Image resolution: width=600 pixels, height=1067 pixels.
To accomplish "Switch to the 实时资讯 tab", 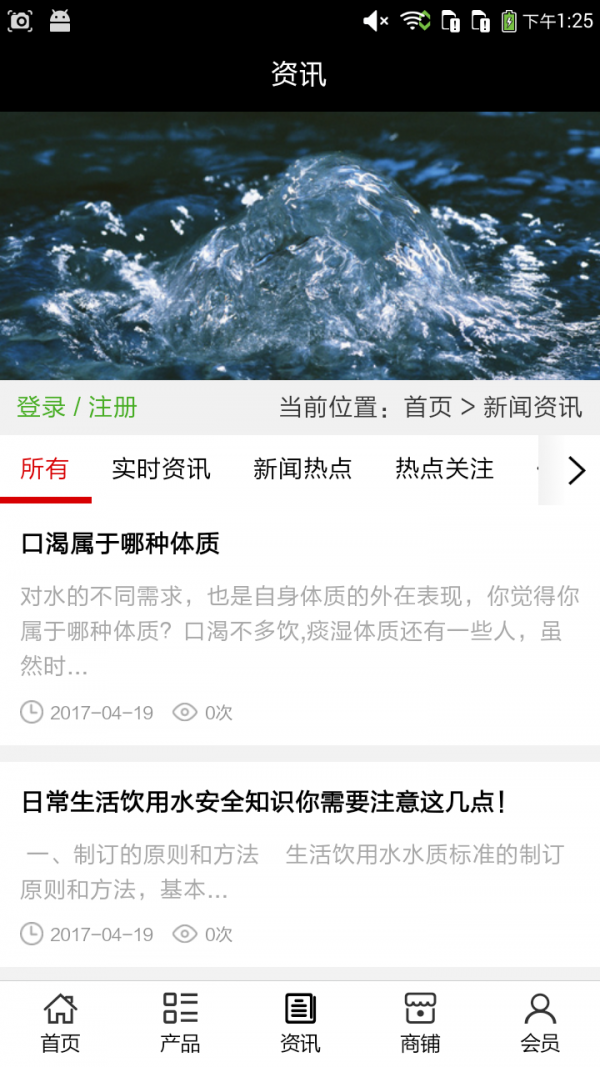I will [161, 469].
